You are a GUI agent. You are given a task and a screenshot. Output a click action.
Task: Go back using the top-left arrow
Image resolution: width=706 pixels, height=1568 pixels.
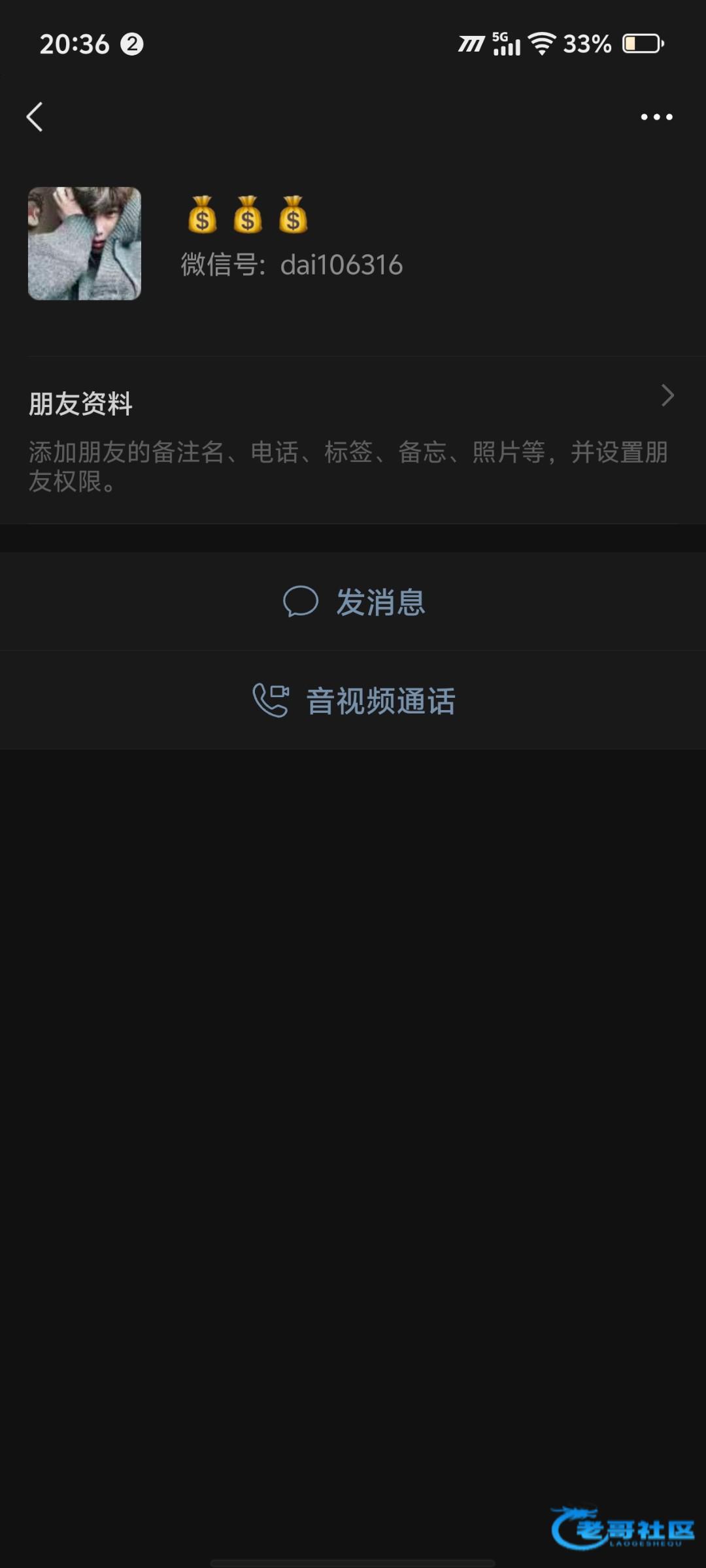[35, 117]
